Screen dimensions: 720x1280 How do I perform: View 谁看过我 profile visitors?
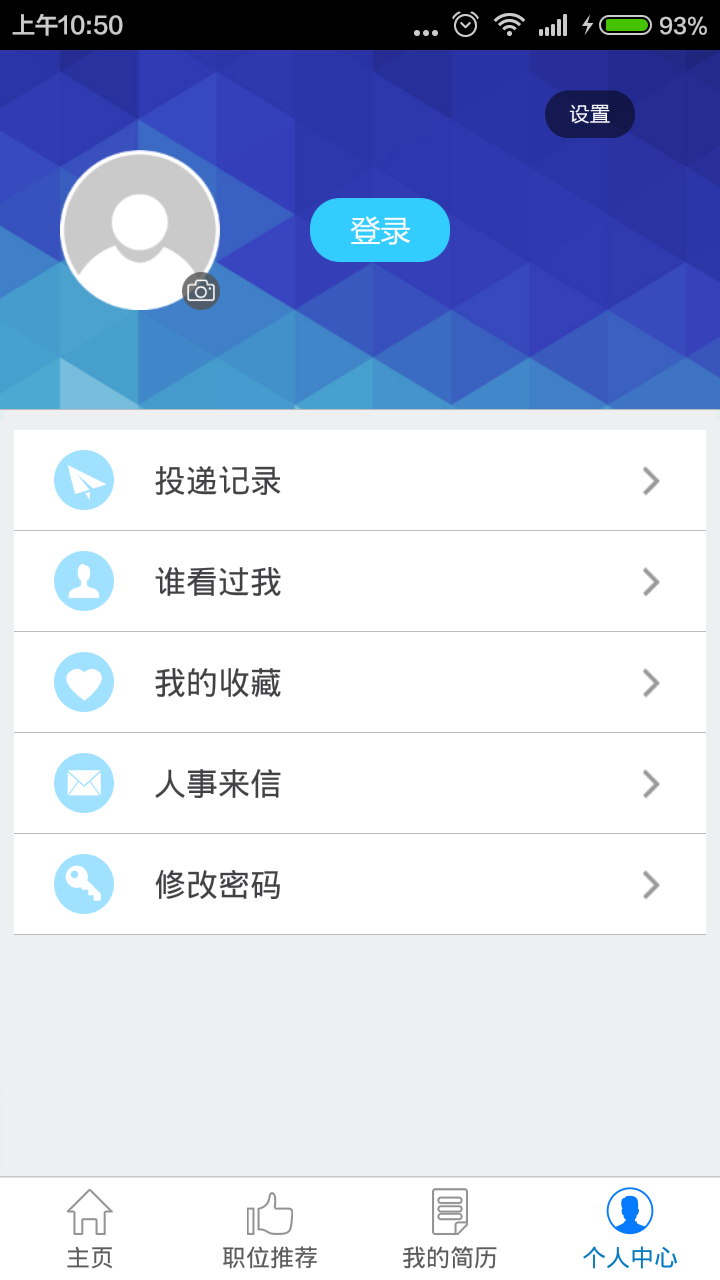(x=360, y=582)
